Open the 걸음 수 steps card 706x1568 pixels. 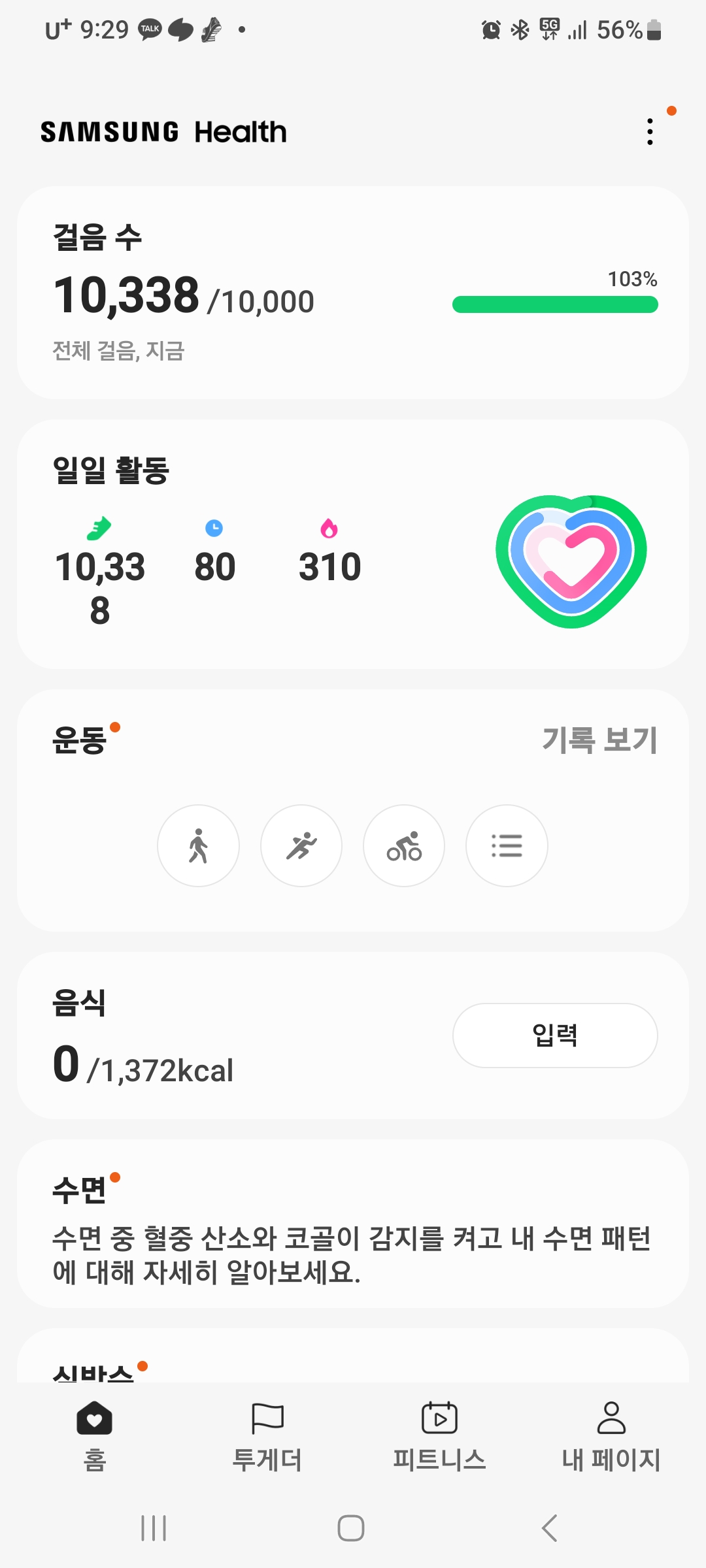(353, 292)
